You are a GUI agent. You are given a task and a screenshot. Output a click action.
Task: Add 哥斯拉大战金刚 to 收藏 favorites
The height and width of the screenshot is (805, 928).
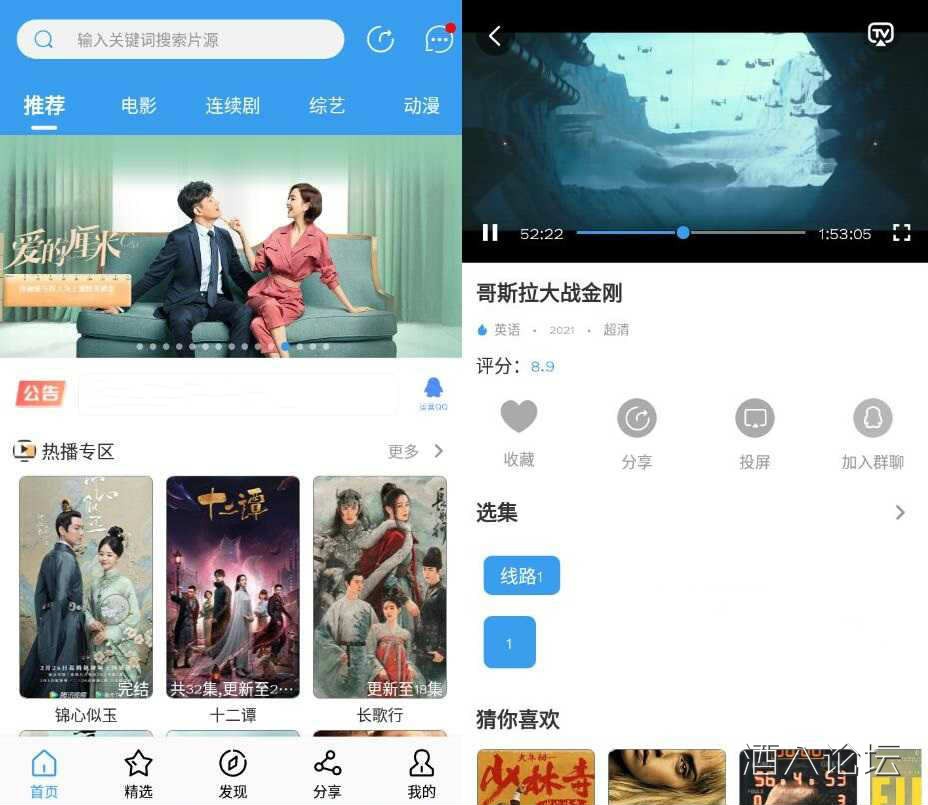(519, 430)
